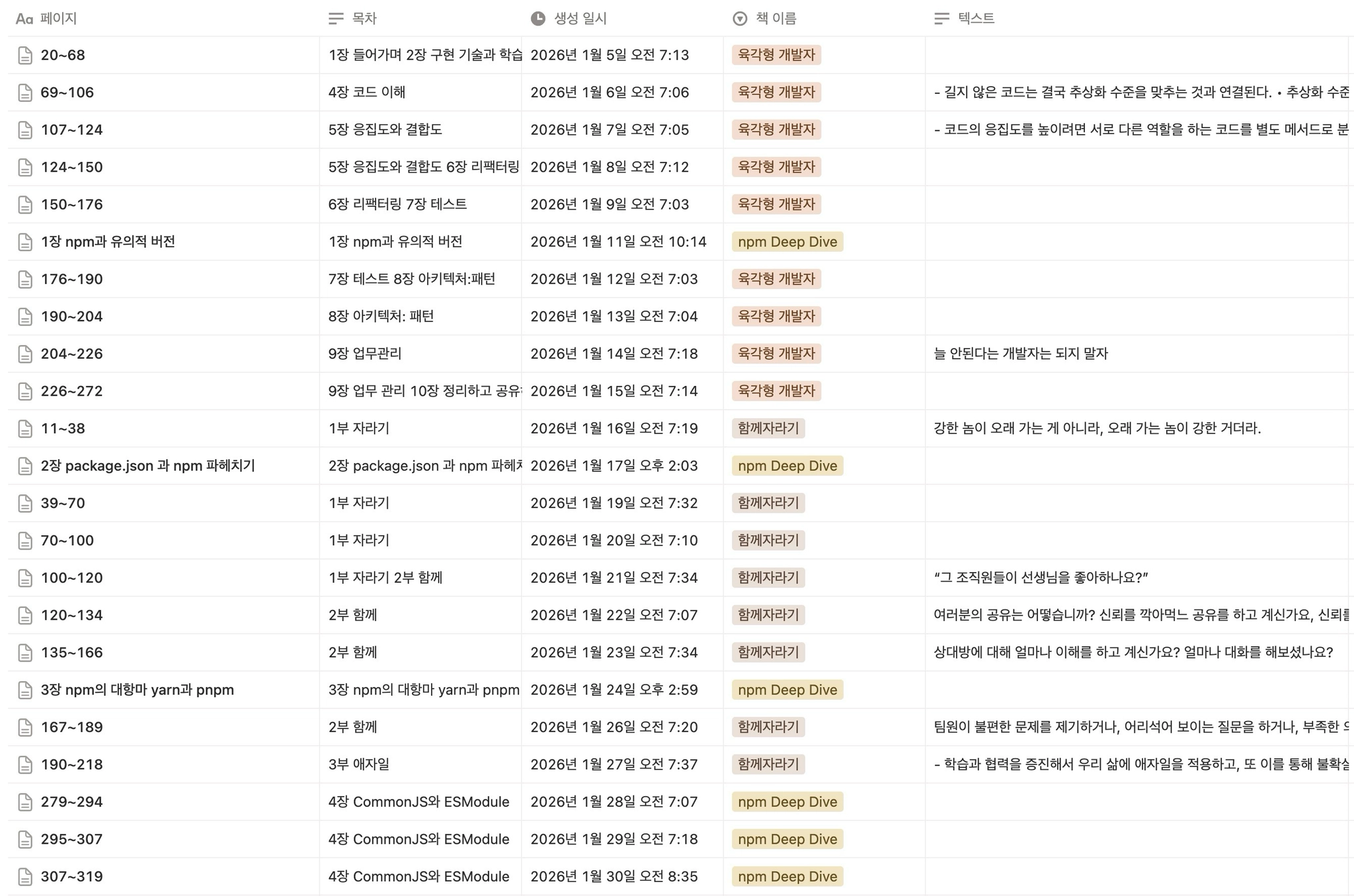Edit the 늘 안된다는 개발자는 되지 말자 text cell

[x=1020, y=354]
